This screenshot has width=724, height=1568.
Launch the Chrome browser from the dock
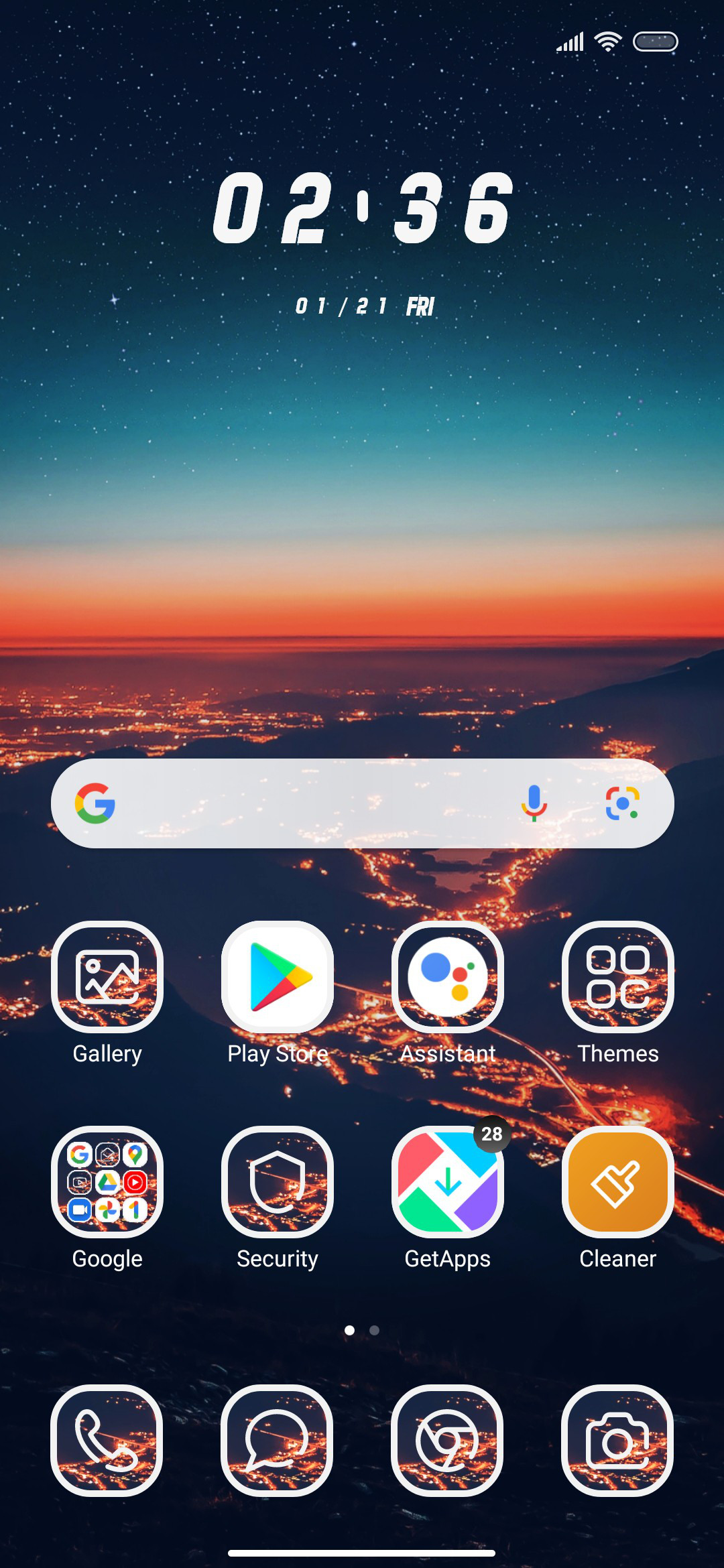click(448, 1440)
